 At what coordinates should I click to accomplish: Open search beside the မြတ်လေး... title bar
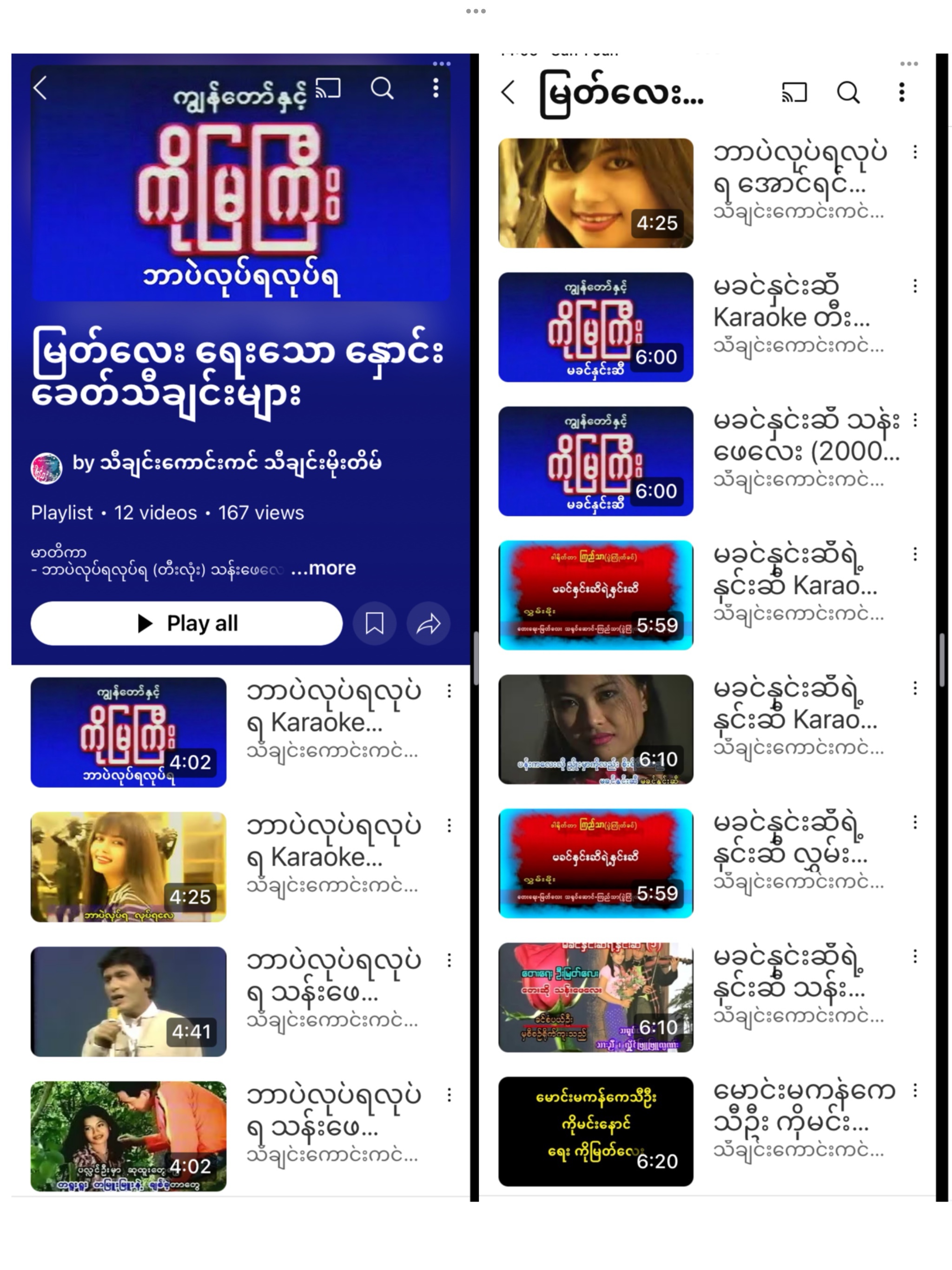pyautogui.click(x=848, y=92)
